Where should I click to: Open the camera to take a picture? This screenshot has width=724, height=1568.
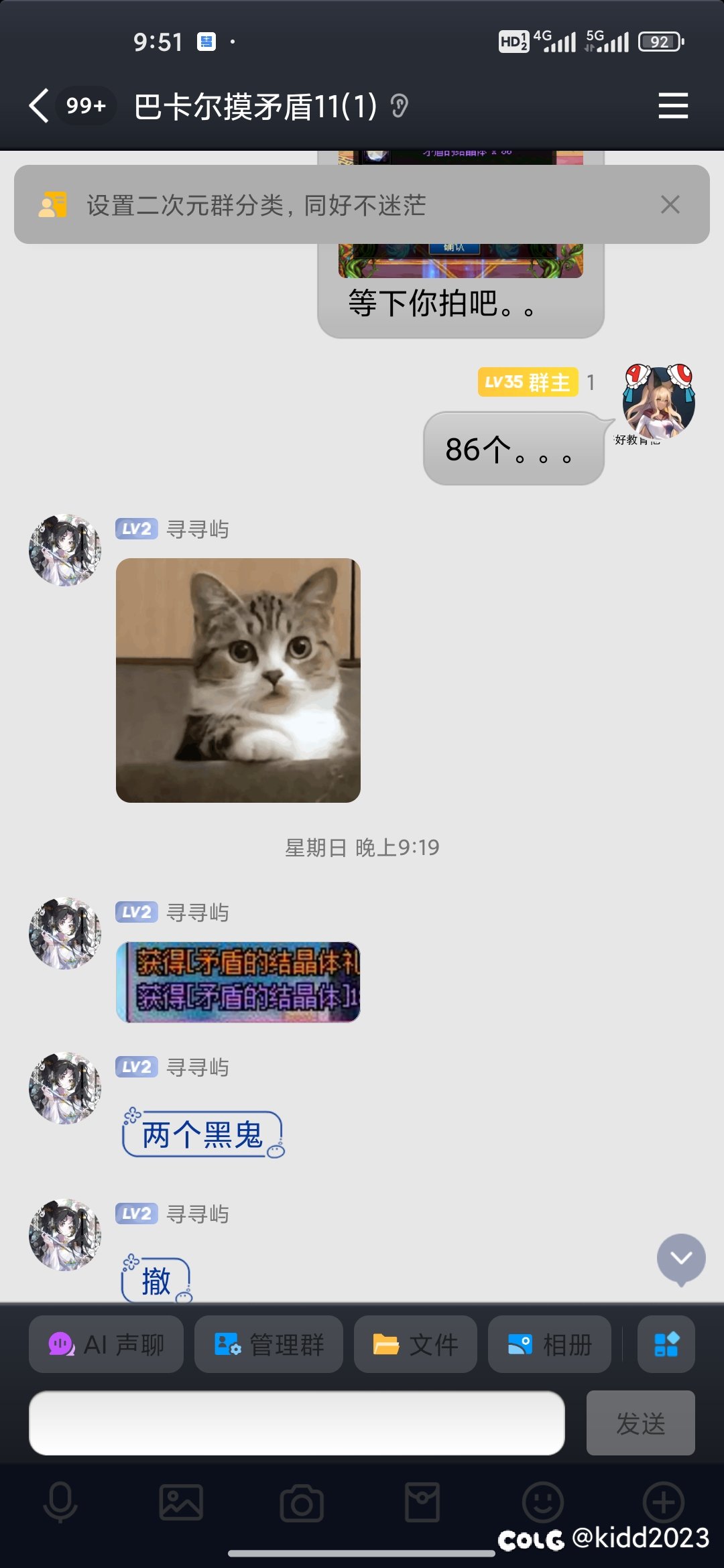coord(302,1502)
